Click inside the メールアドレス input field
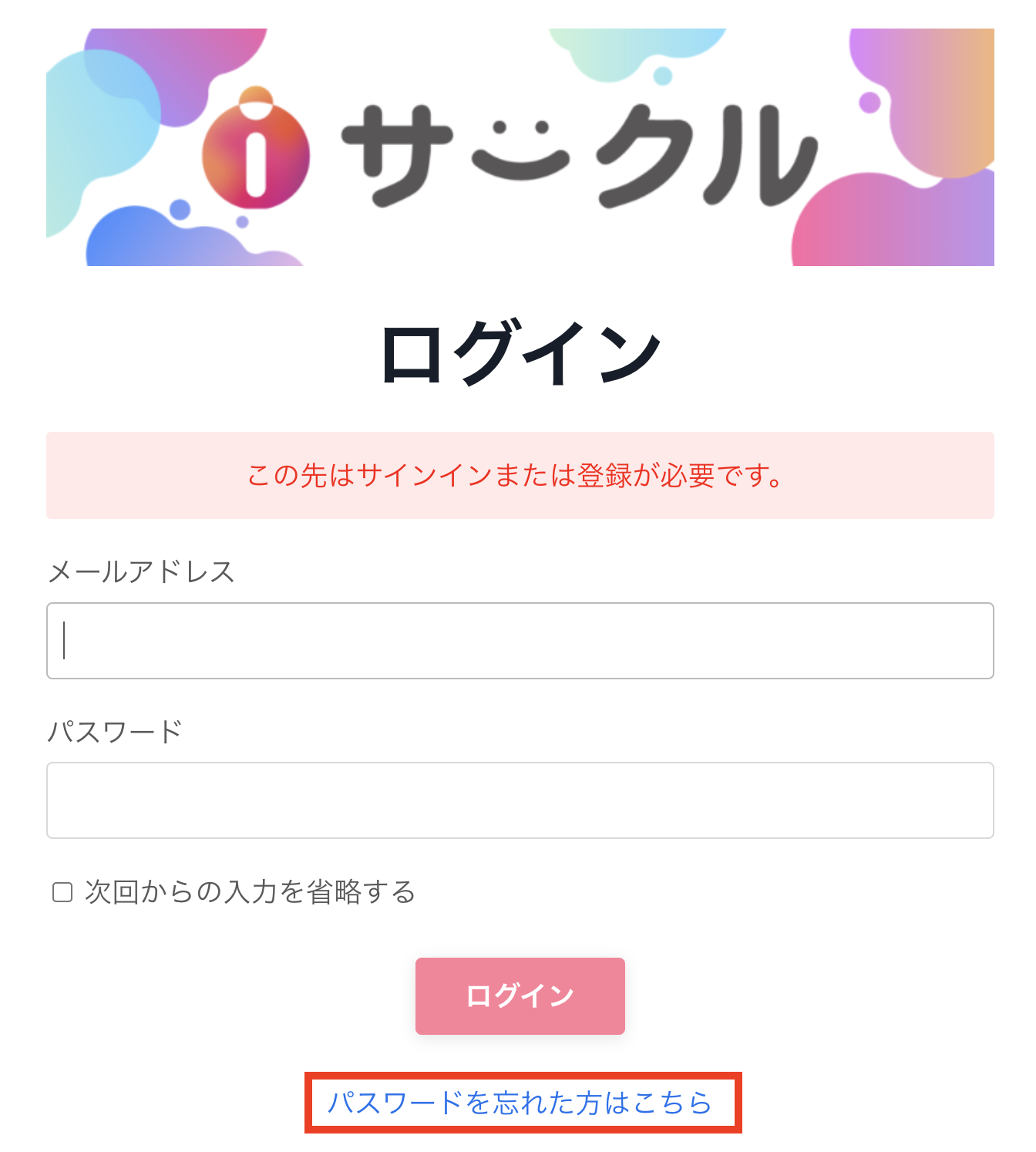The height and width of the screenshot is (1152, 1036). coord(520,642)
